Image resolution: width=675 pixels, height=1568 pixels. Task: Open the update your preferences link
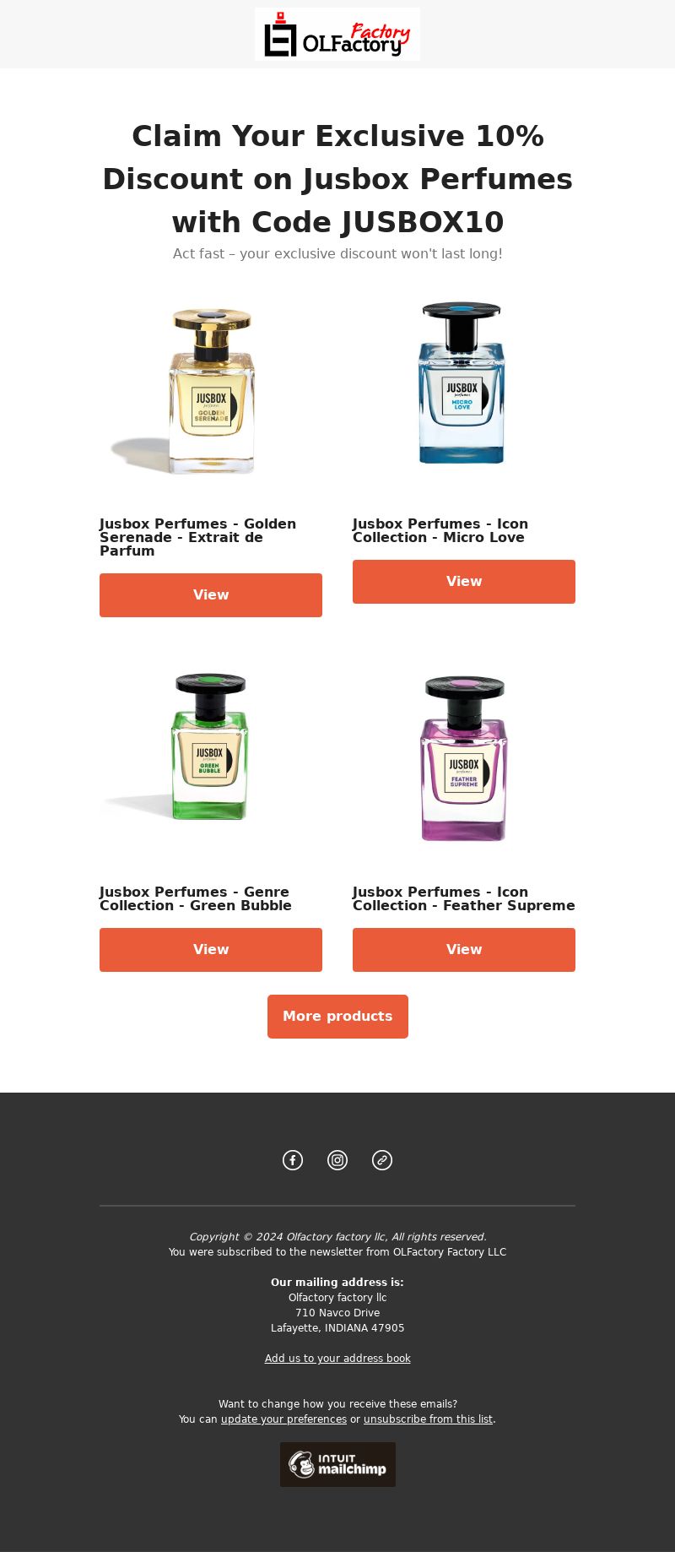[283, 1419]
